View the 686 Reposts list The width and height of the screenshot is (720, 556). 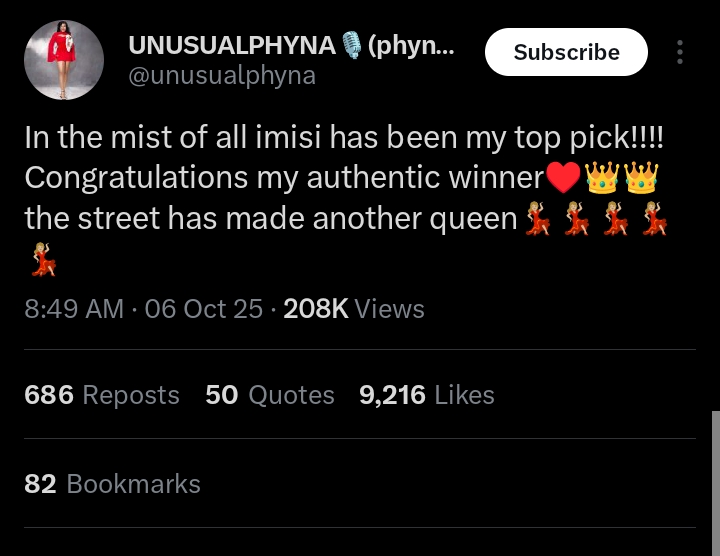[101, 395]
